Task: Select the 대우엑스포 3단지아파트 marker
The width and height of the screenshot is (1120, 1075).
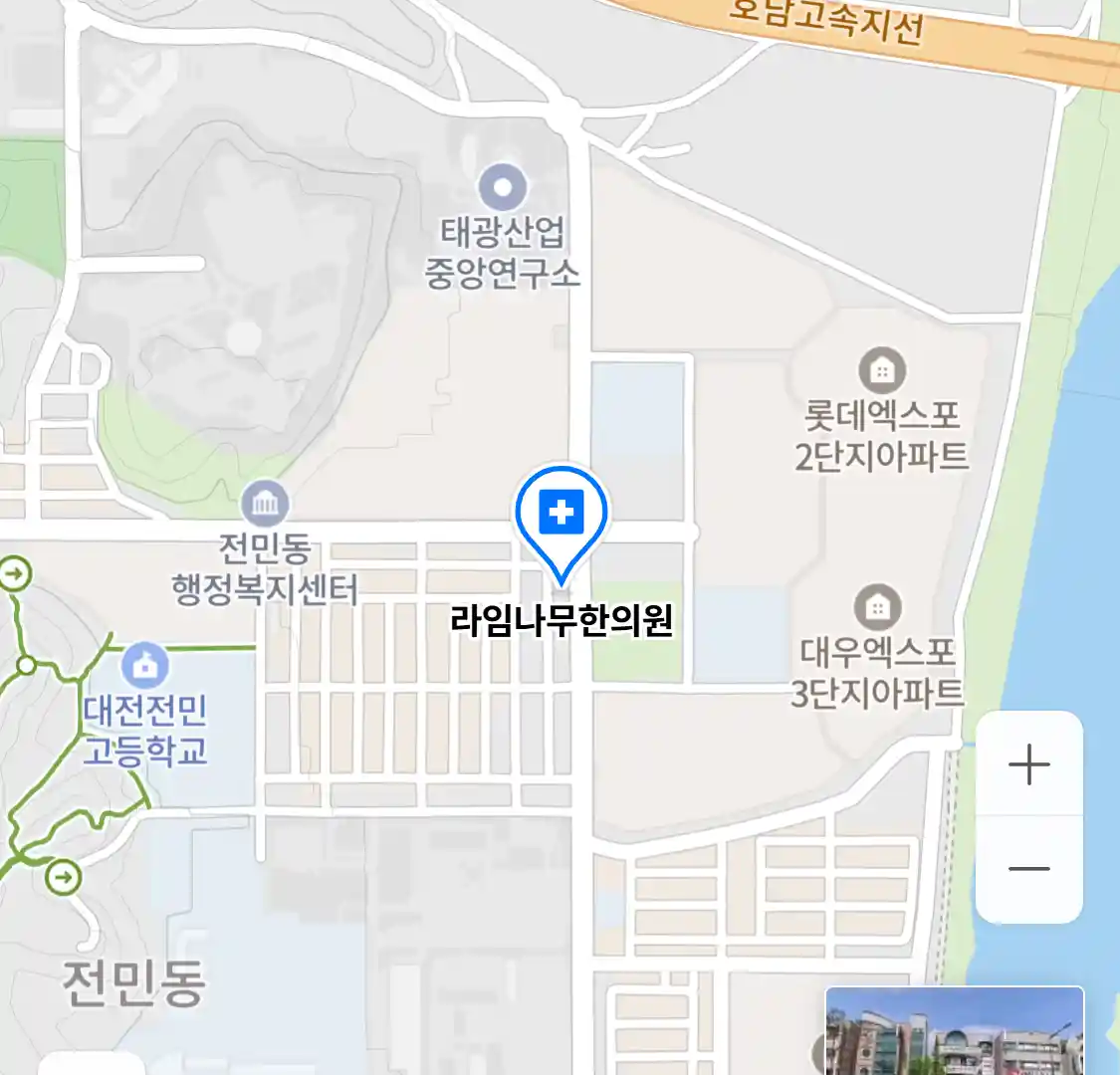Action: click(x=877, y=607)
